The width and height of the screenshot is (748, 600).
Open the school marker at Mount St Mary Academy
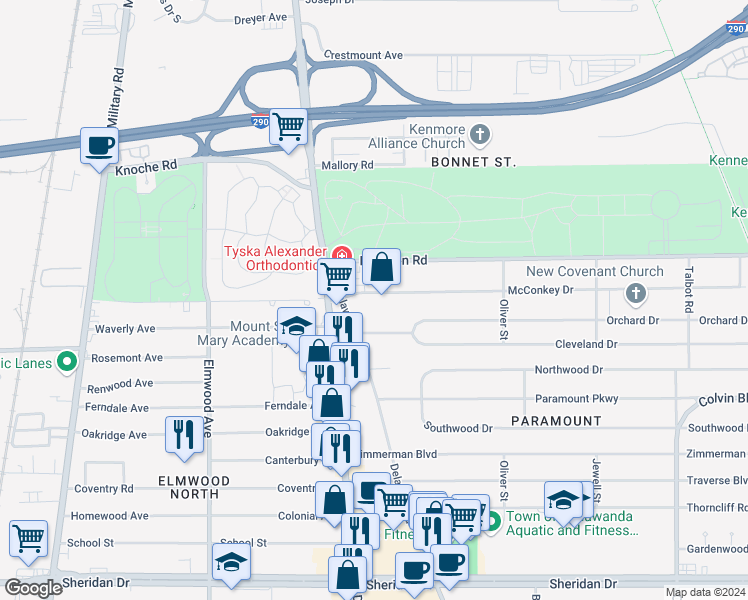coord(296,326)
